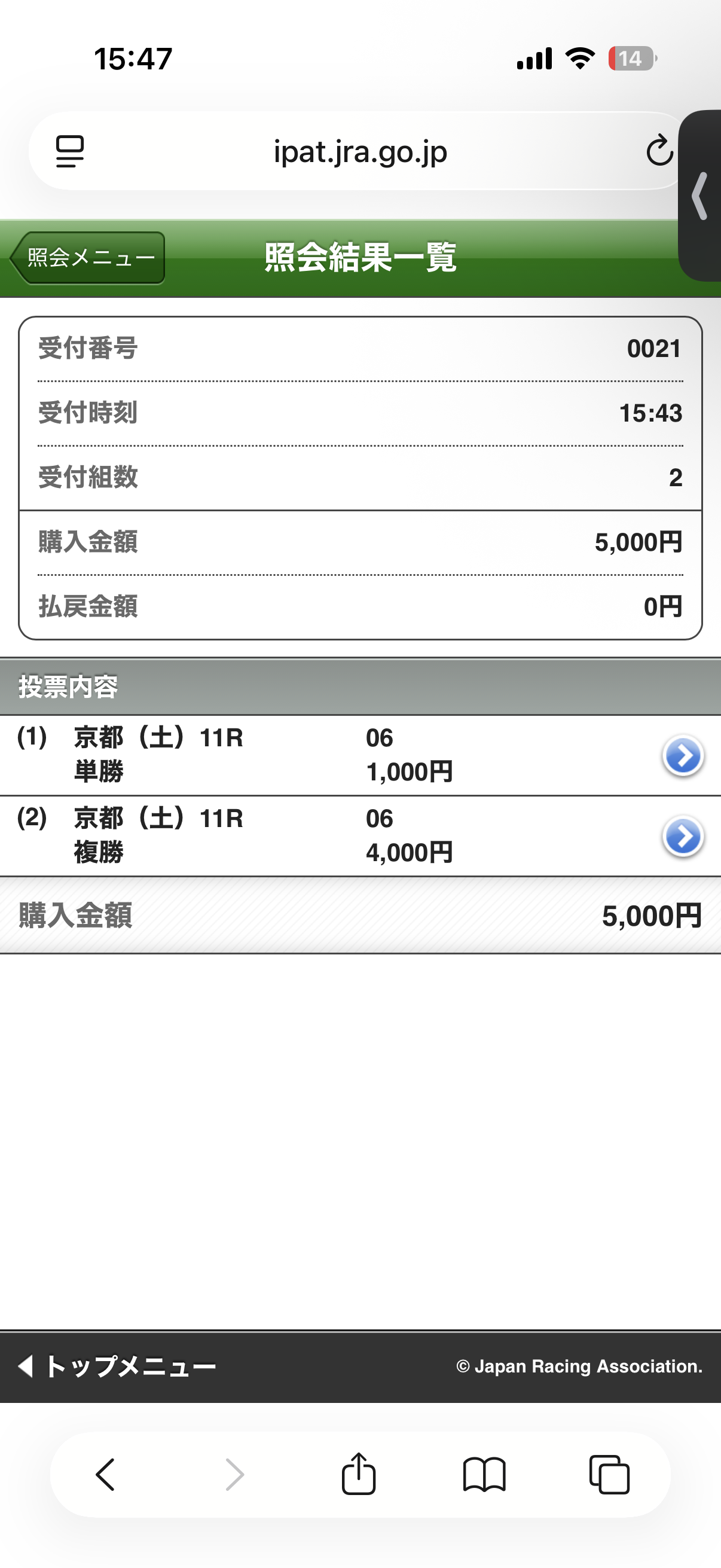Show open browser tabs
The width and height of the screenshot is (721, 1568).
pyautogui.click(x=609, y=1474)
